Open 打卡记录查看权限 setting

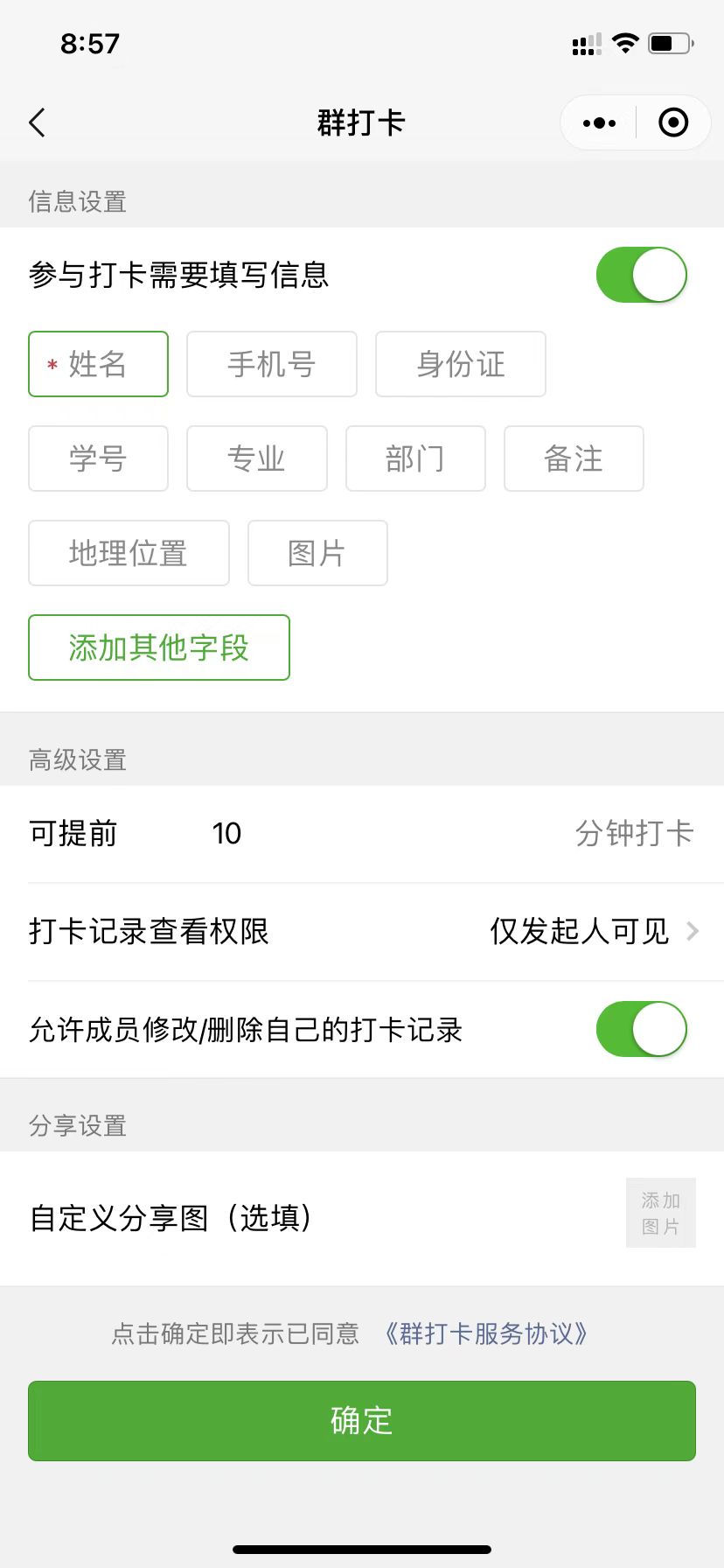(x=362, y=932)
